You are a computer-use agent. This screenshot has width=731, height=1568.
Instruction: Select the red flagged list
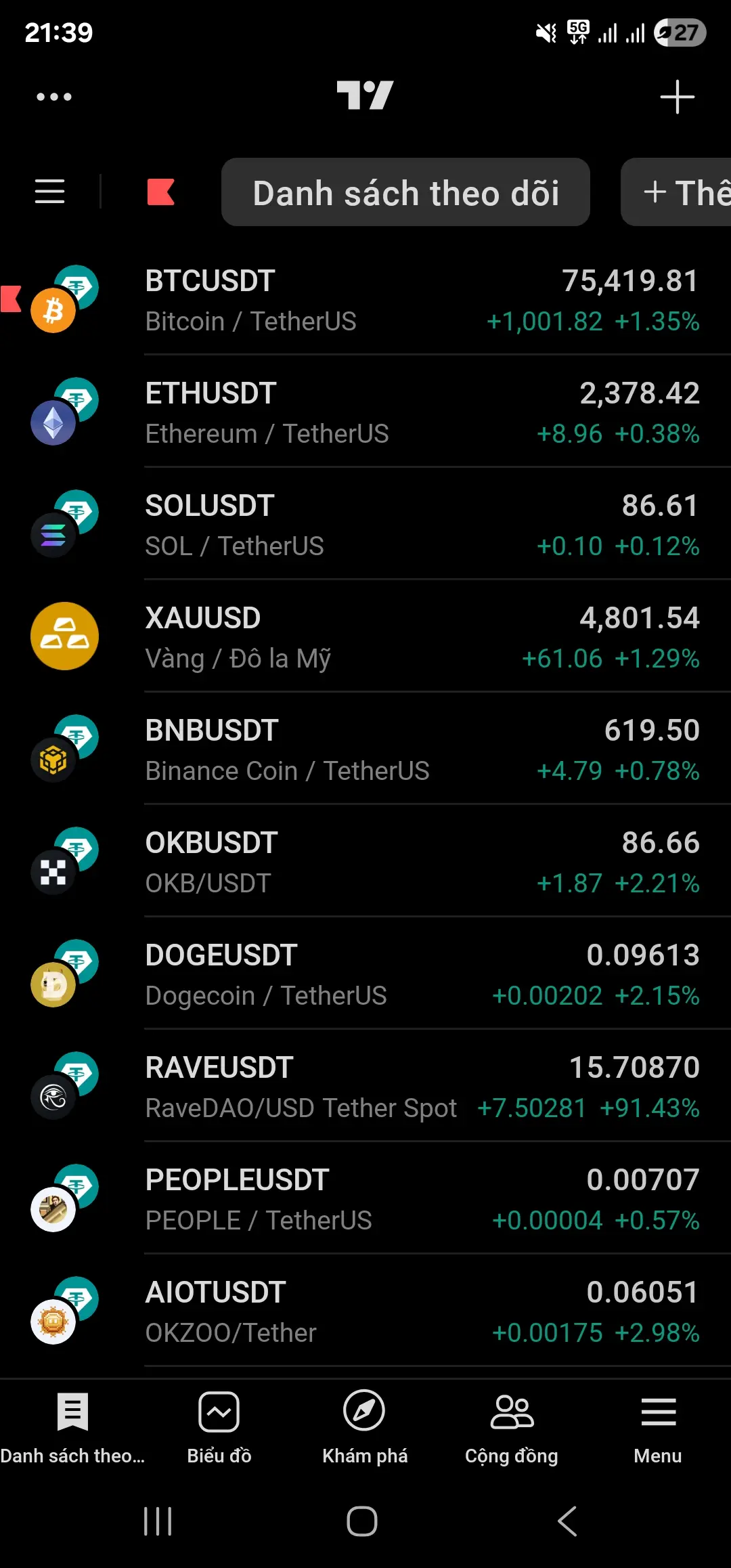tap(161, 192)
